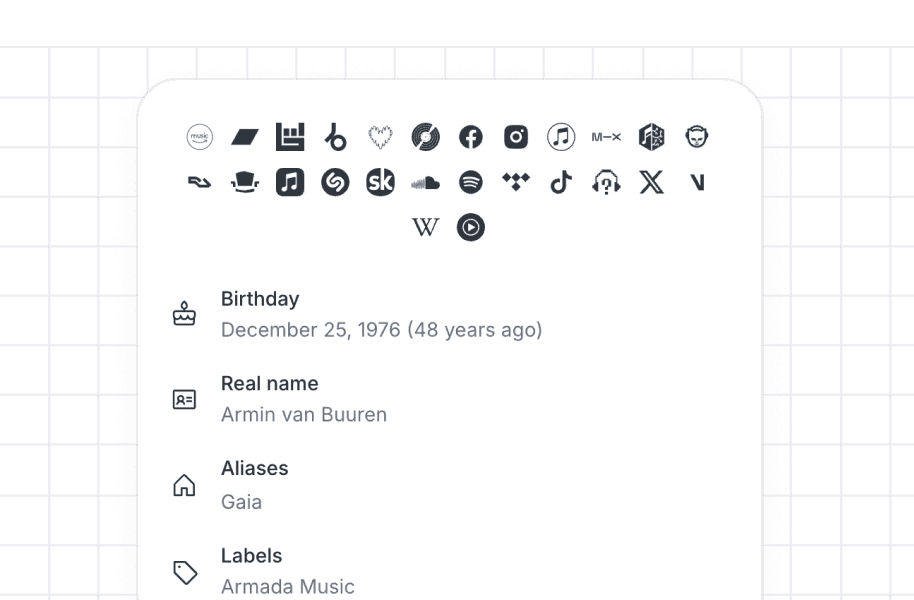The height and width of the screenshot is (600, 914).
Task: Visit the Facebook page
Action: (x=471, y=137)
